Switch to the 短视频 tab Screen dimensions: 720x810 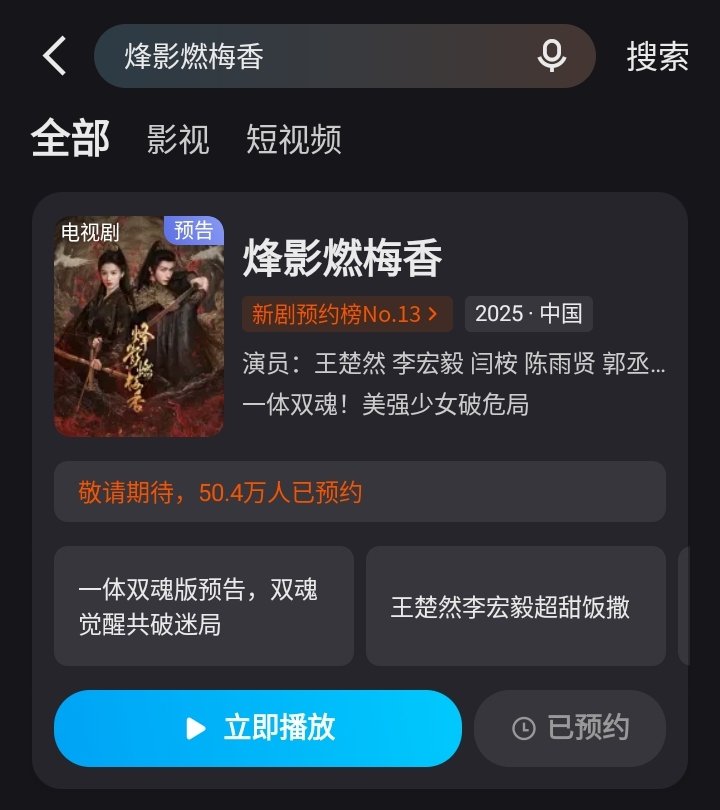(293, 139)
